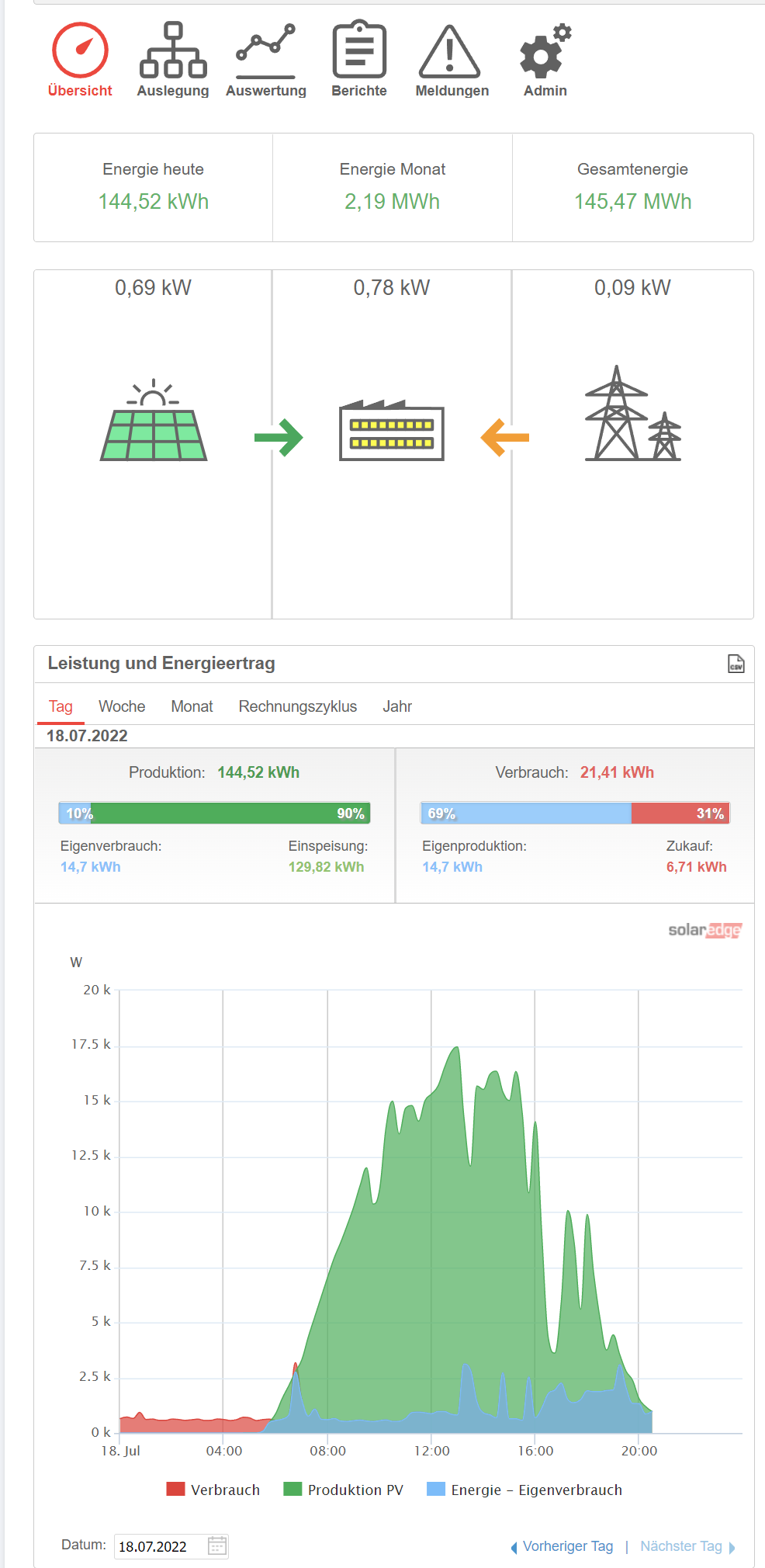This screenshot has width=765, height=1568.
Task: Edit the Datum date field
Action: (159, 1546)
